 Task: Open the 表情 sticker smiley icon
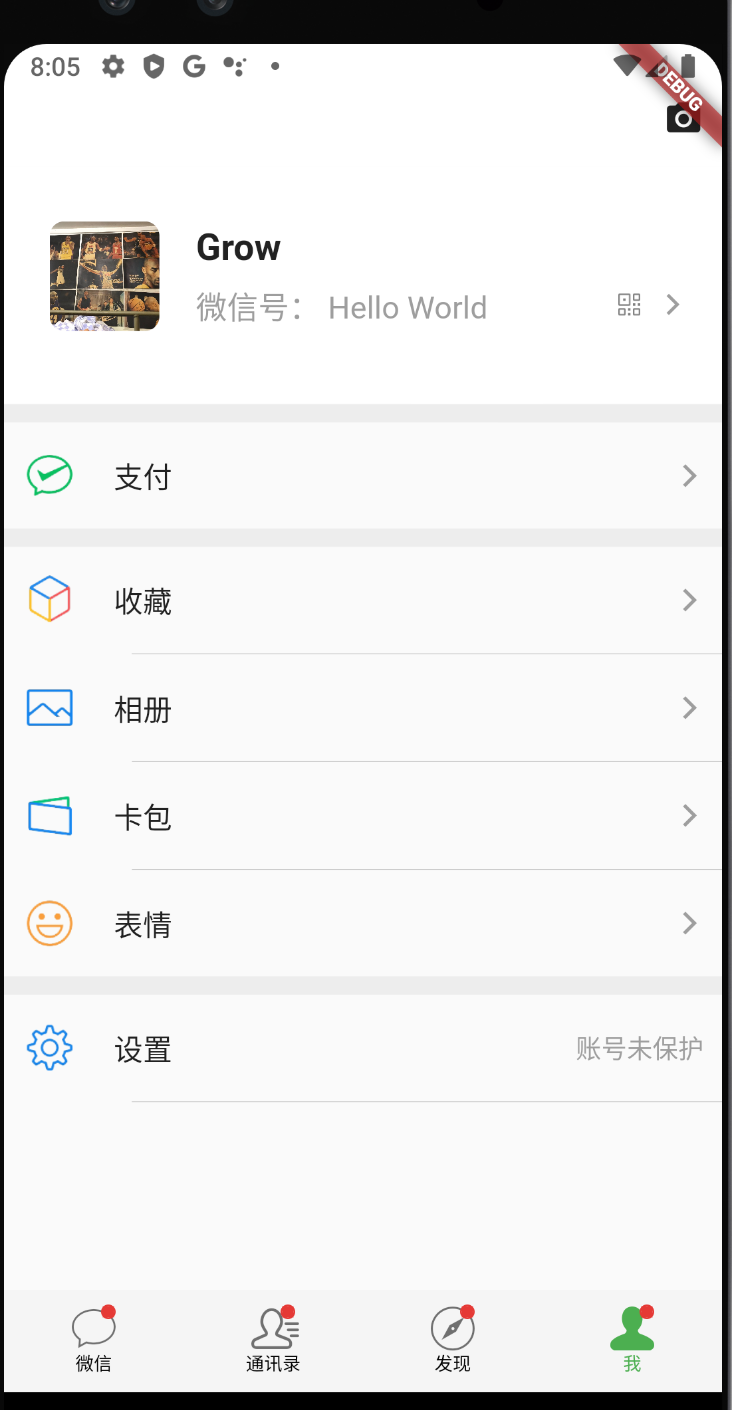tap(49, 923)
